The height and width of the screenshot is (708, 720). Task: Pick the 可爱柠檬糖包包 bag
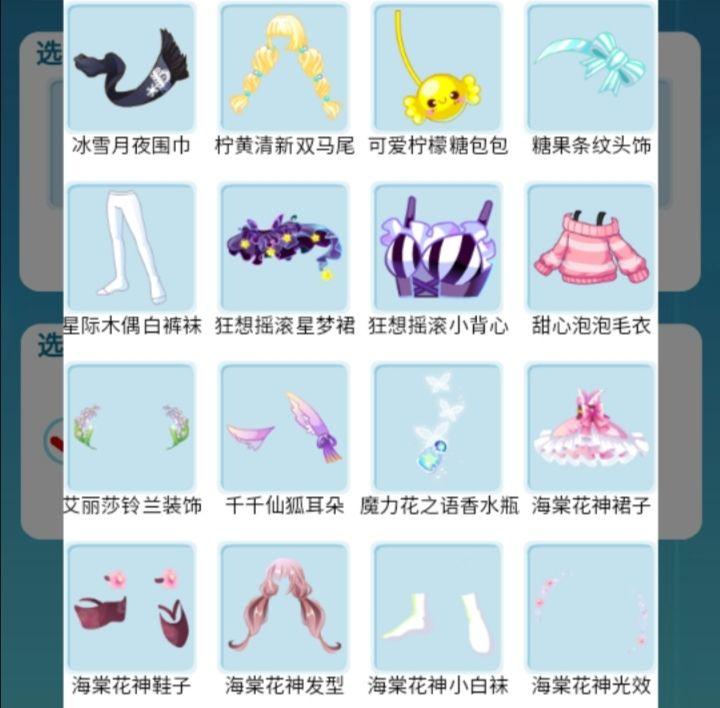coord(437,69)
